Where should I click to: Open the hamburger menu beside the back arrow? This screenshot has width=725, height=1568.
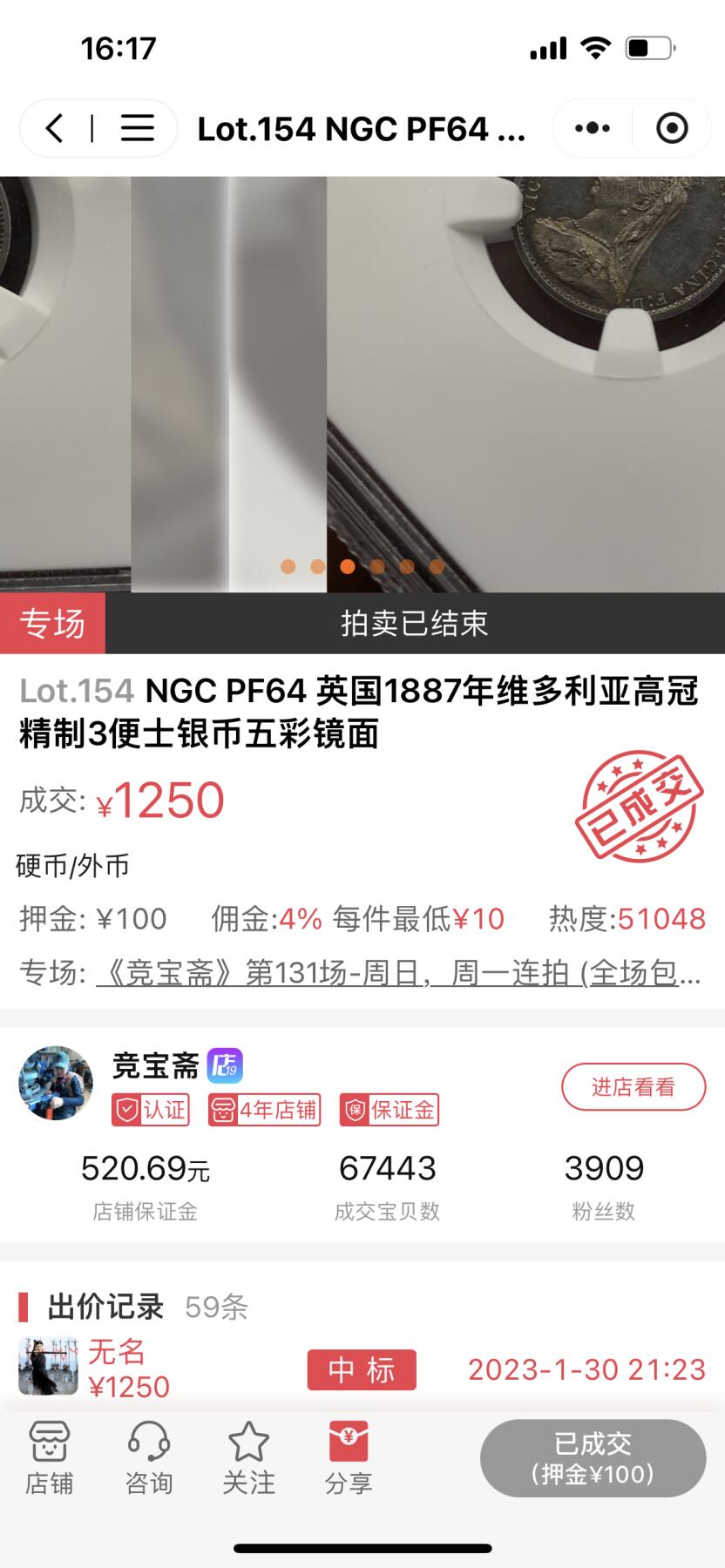[x=136, y=127]
